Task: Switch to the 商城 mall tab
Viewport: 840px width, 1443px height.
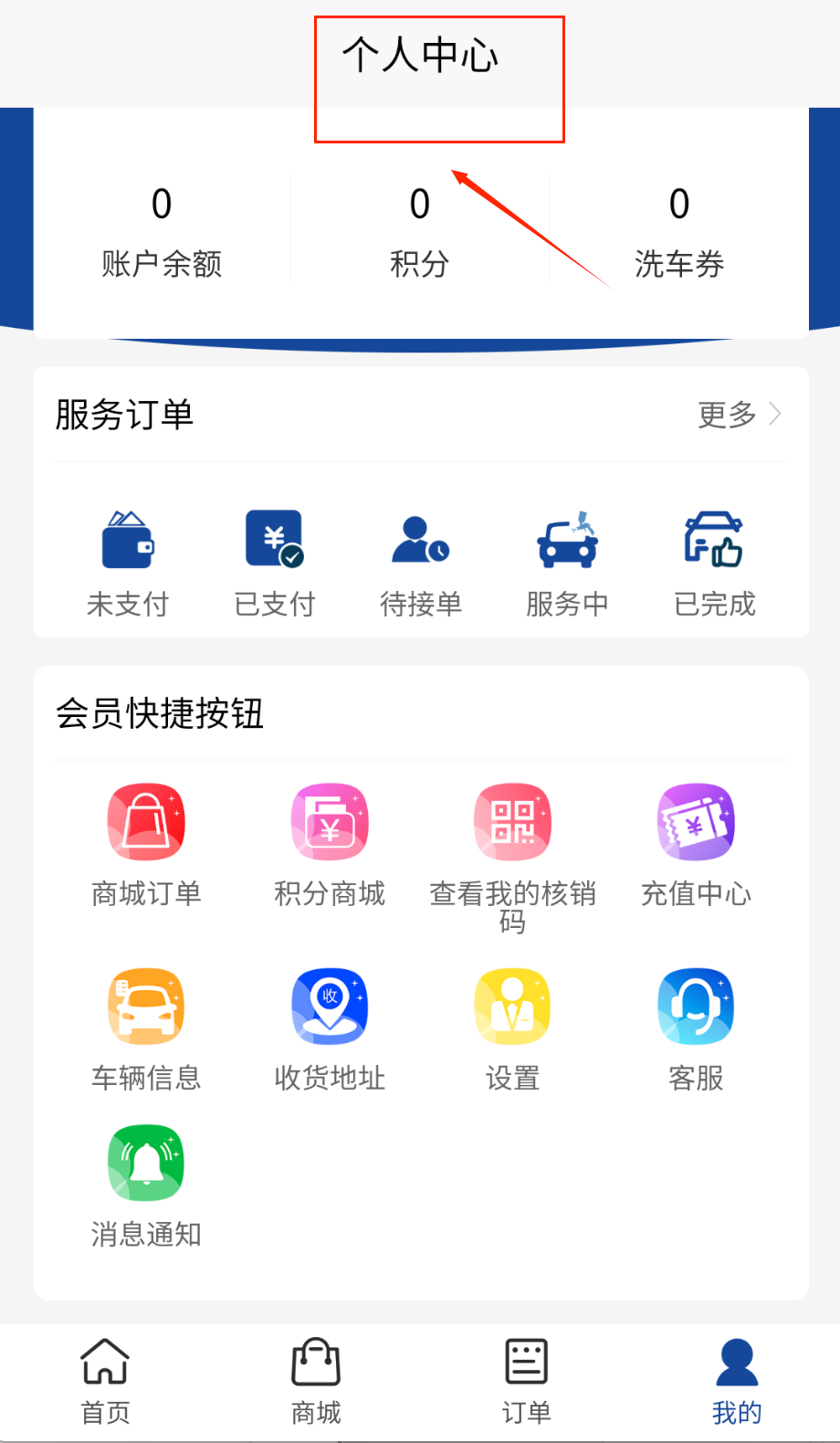Action: tap(316, 1381)
